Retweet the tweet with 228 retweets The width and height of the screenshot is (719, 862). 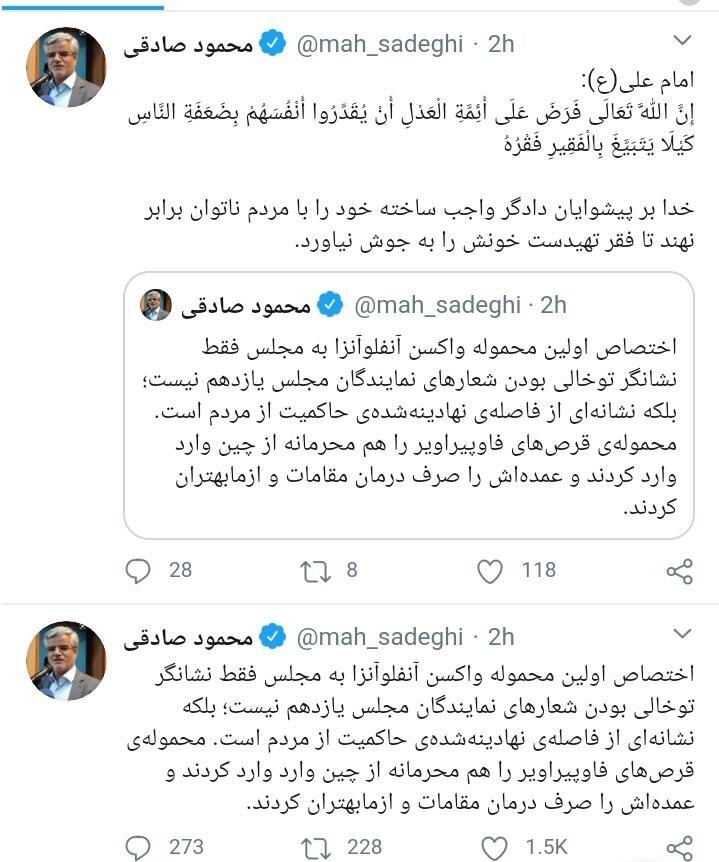tap(315, 846)
